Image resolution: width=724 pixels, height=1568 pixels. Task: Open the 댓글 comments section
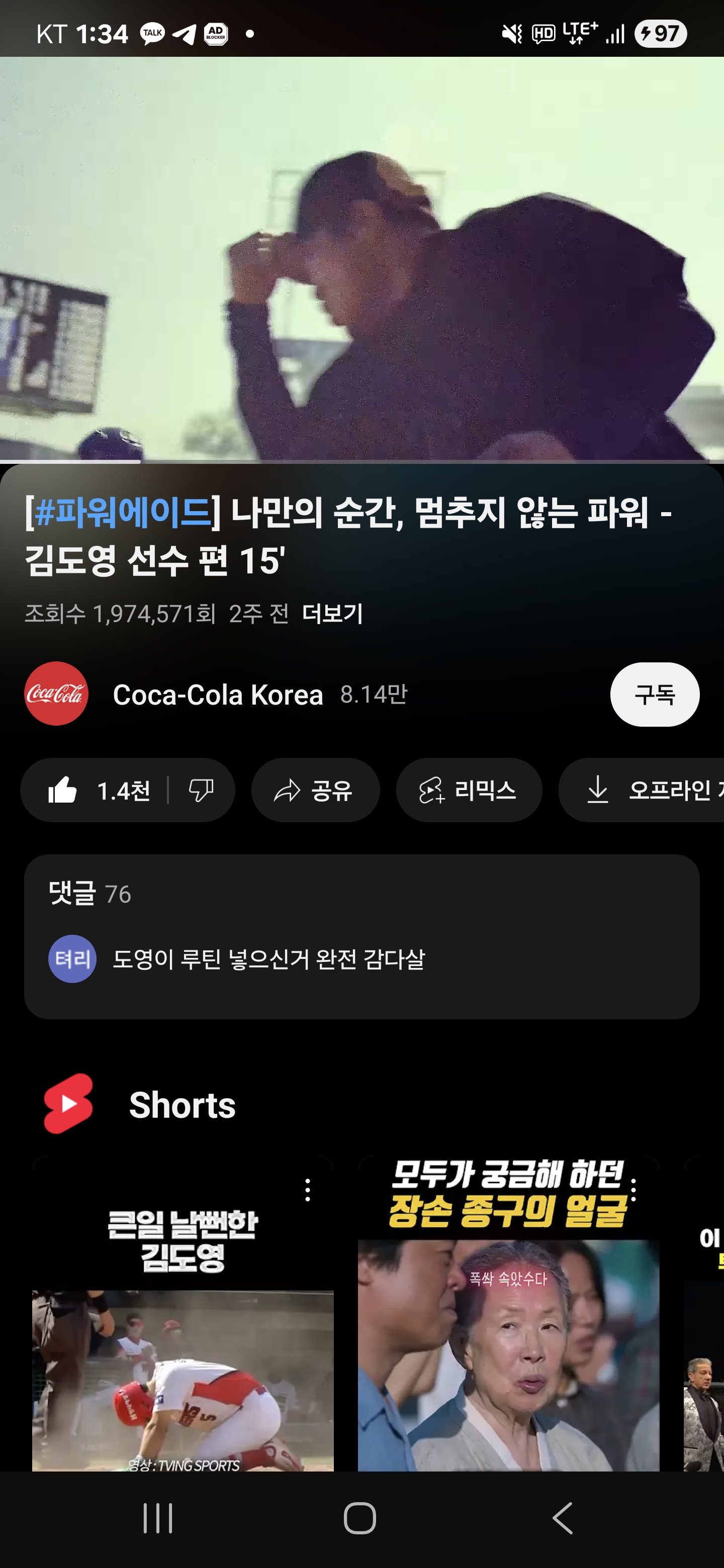click(x=361, y=937)
